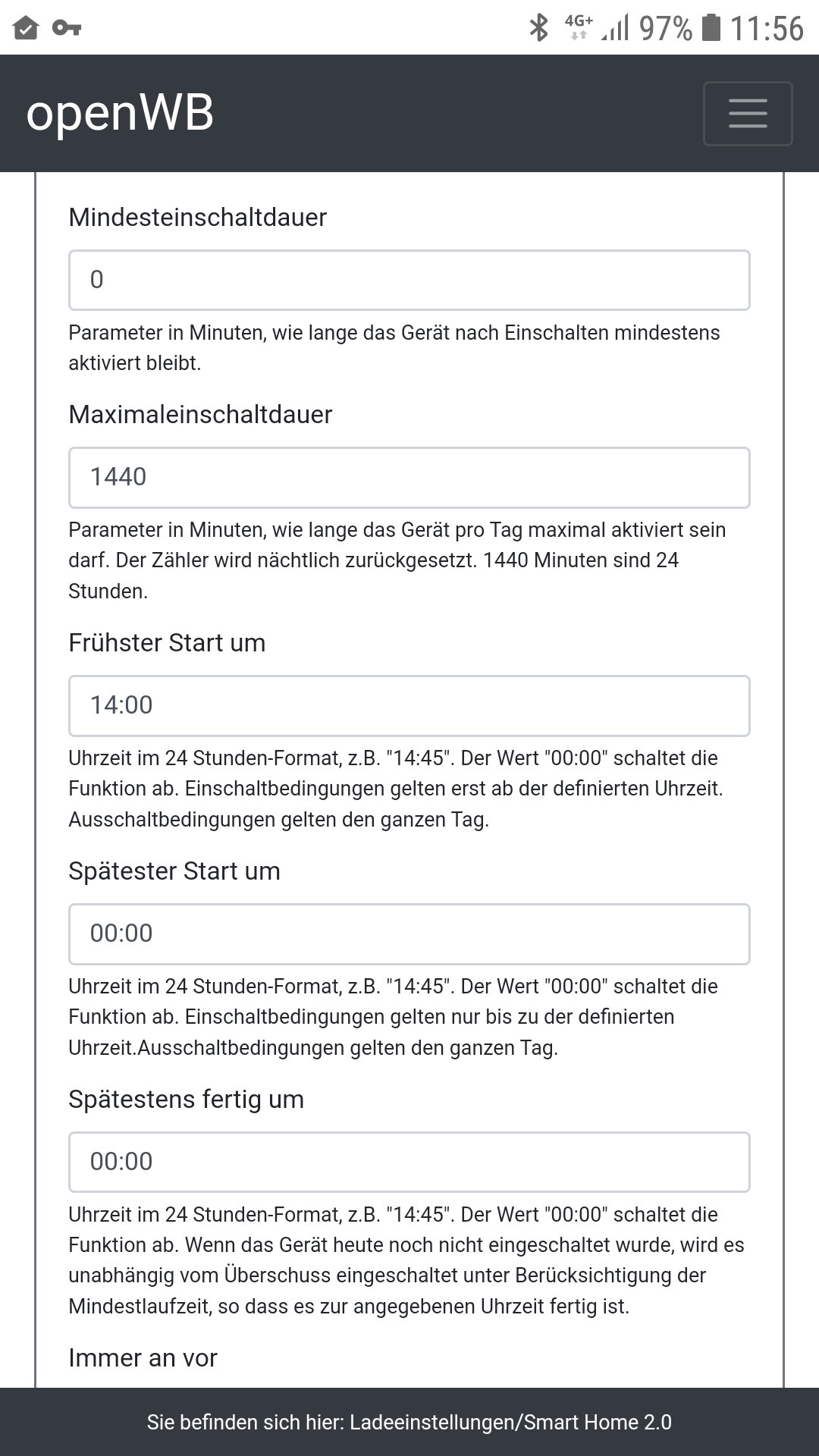Open the openWB home title

coord(120,114)
